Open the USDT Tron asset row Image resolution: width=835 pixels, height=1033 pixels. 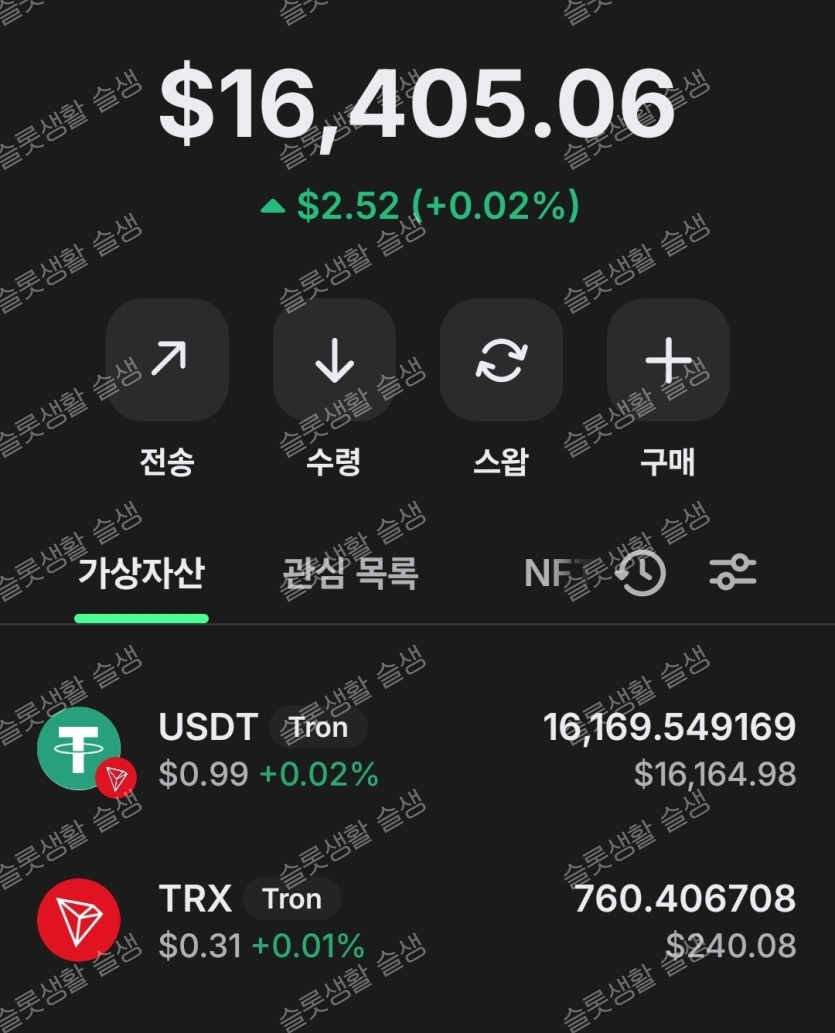point(417,750)
